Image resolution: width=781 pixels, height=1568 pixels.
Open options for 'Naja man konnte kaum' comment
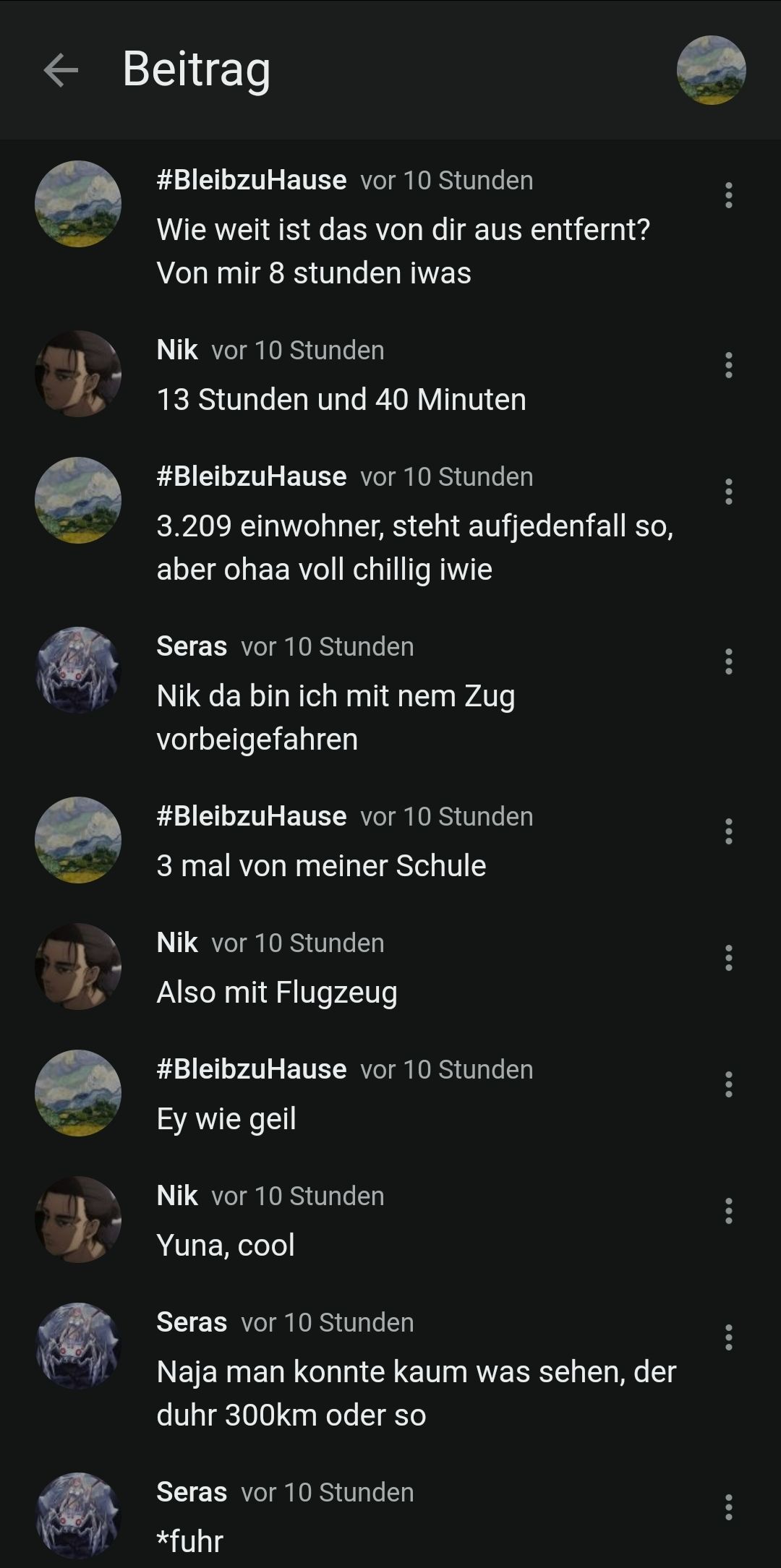click(728, 1337)
